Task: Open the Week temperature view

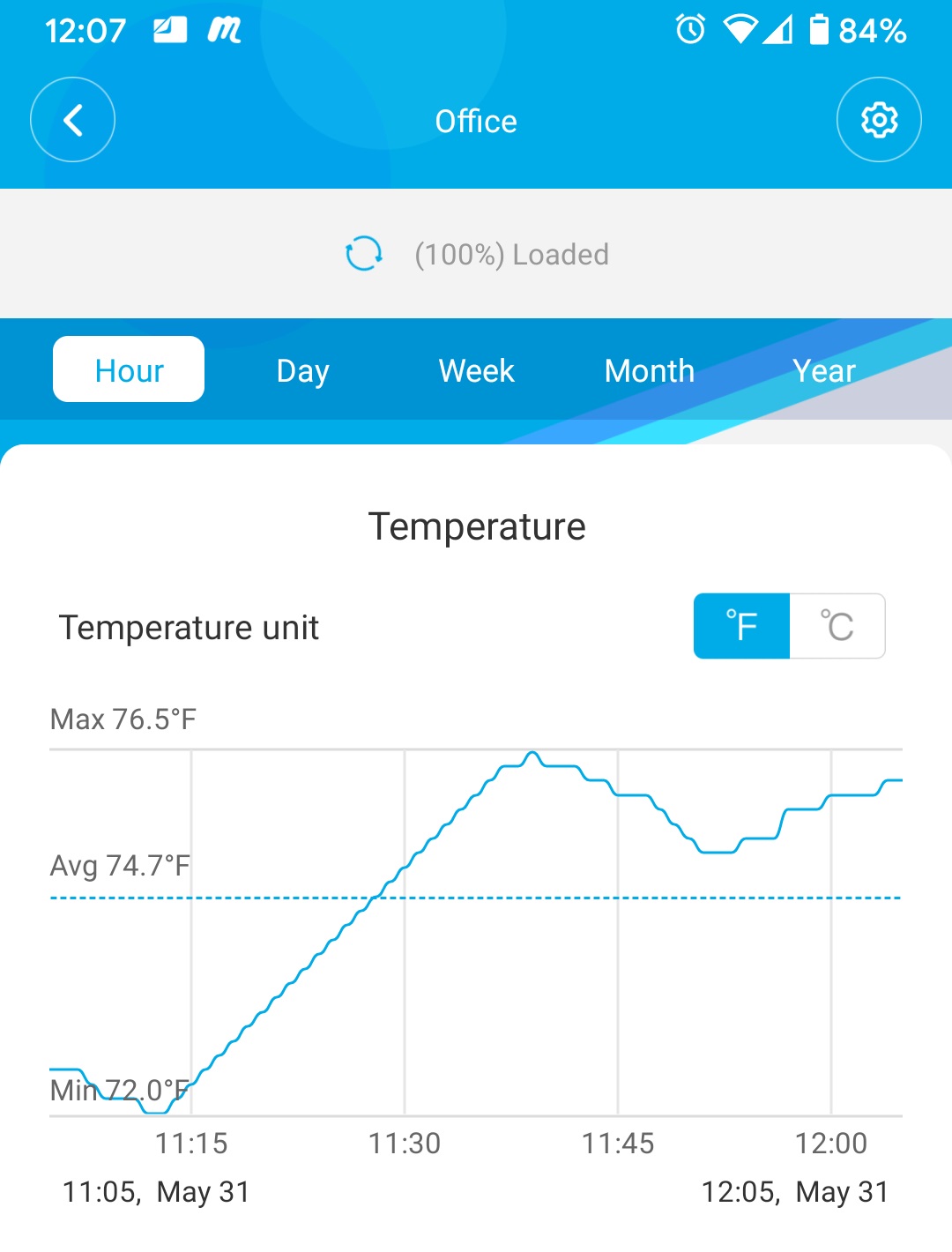Action: (x=476, y=369)
